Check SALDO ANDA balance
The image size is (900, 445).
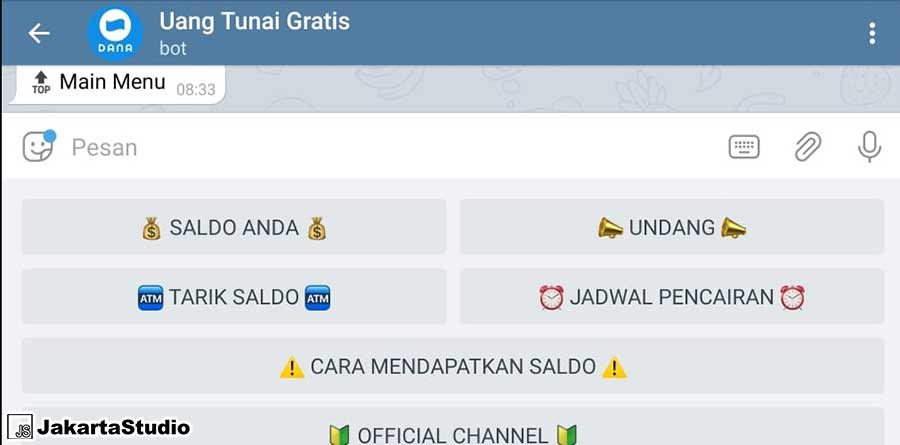point(234,227)
